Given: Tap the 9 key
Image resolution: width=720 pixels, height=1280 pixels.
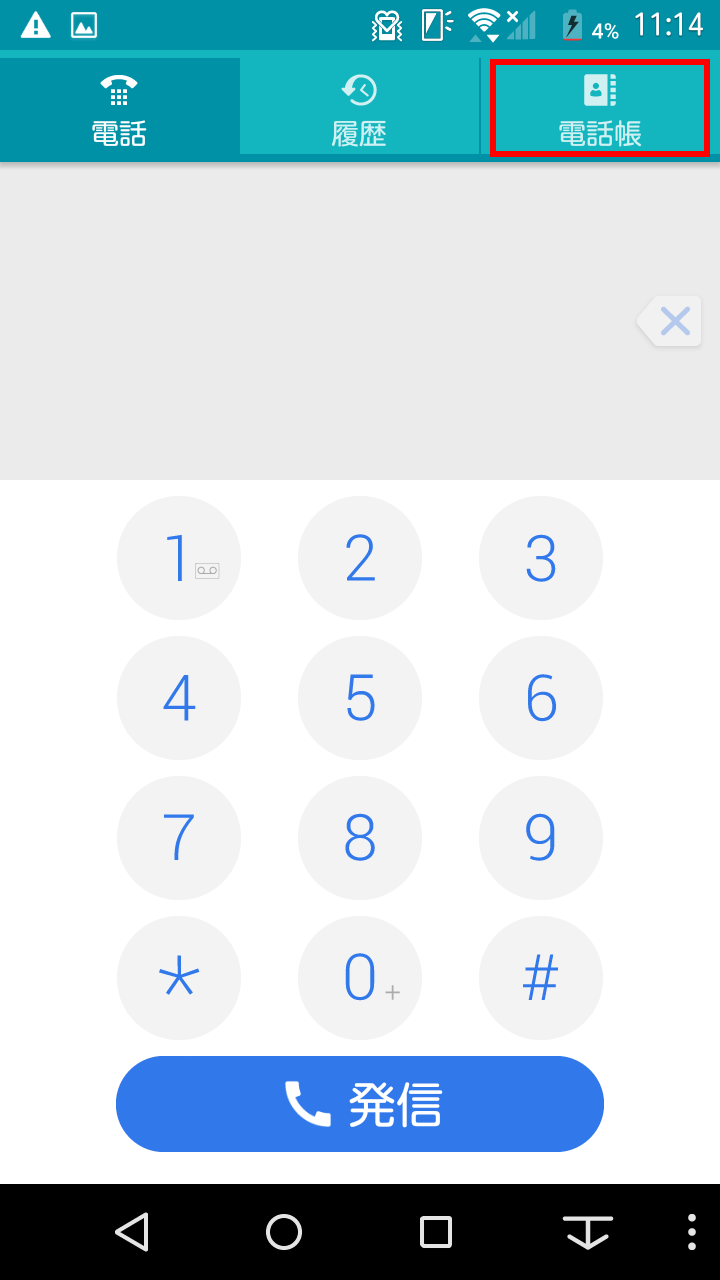Looking at the screenshot, I should [x=541, y=838].
